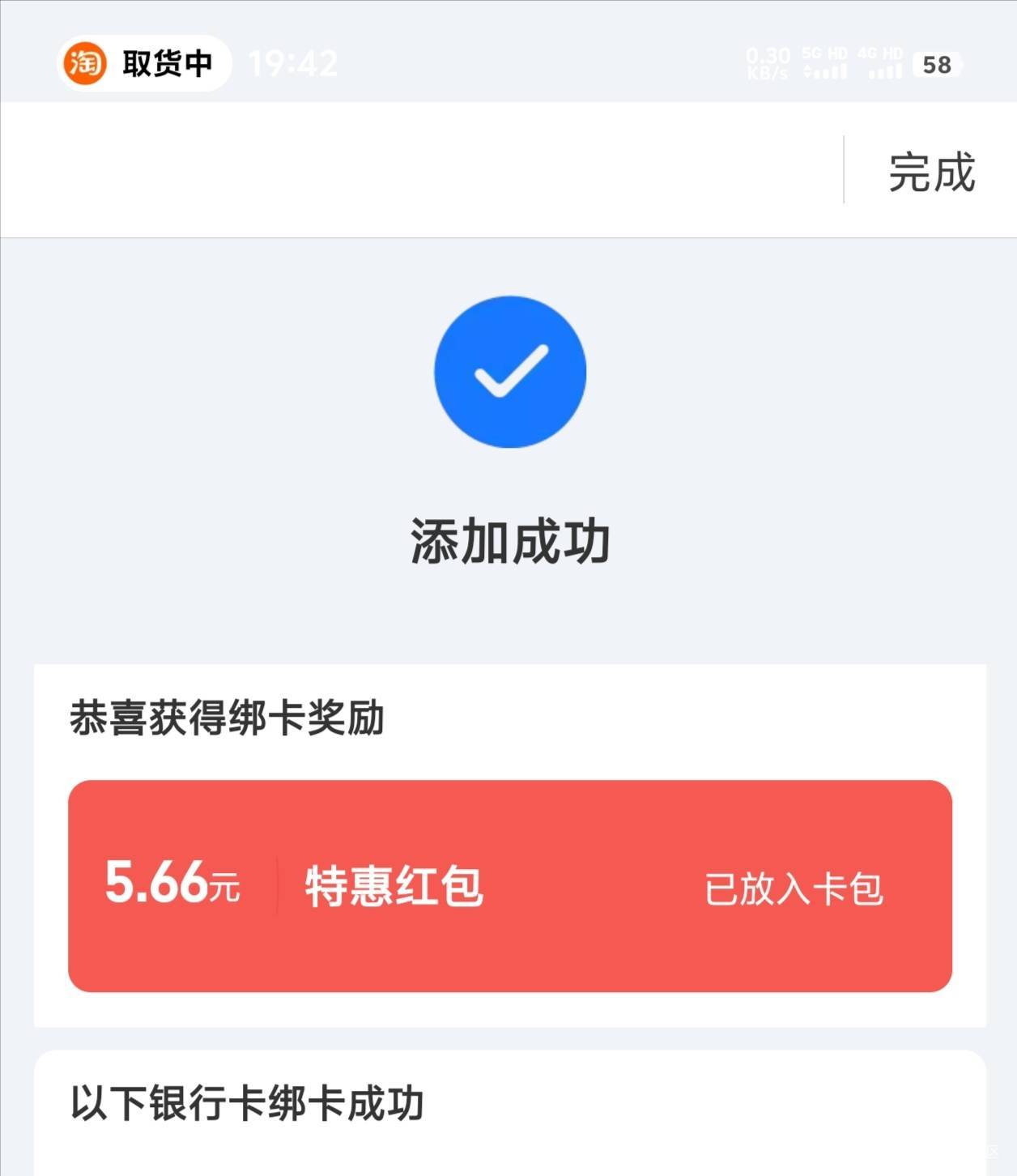Open the Taobao 取货中 status pill
This screenshot has height=1176, width=1017.
coord(143,63)
